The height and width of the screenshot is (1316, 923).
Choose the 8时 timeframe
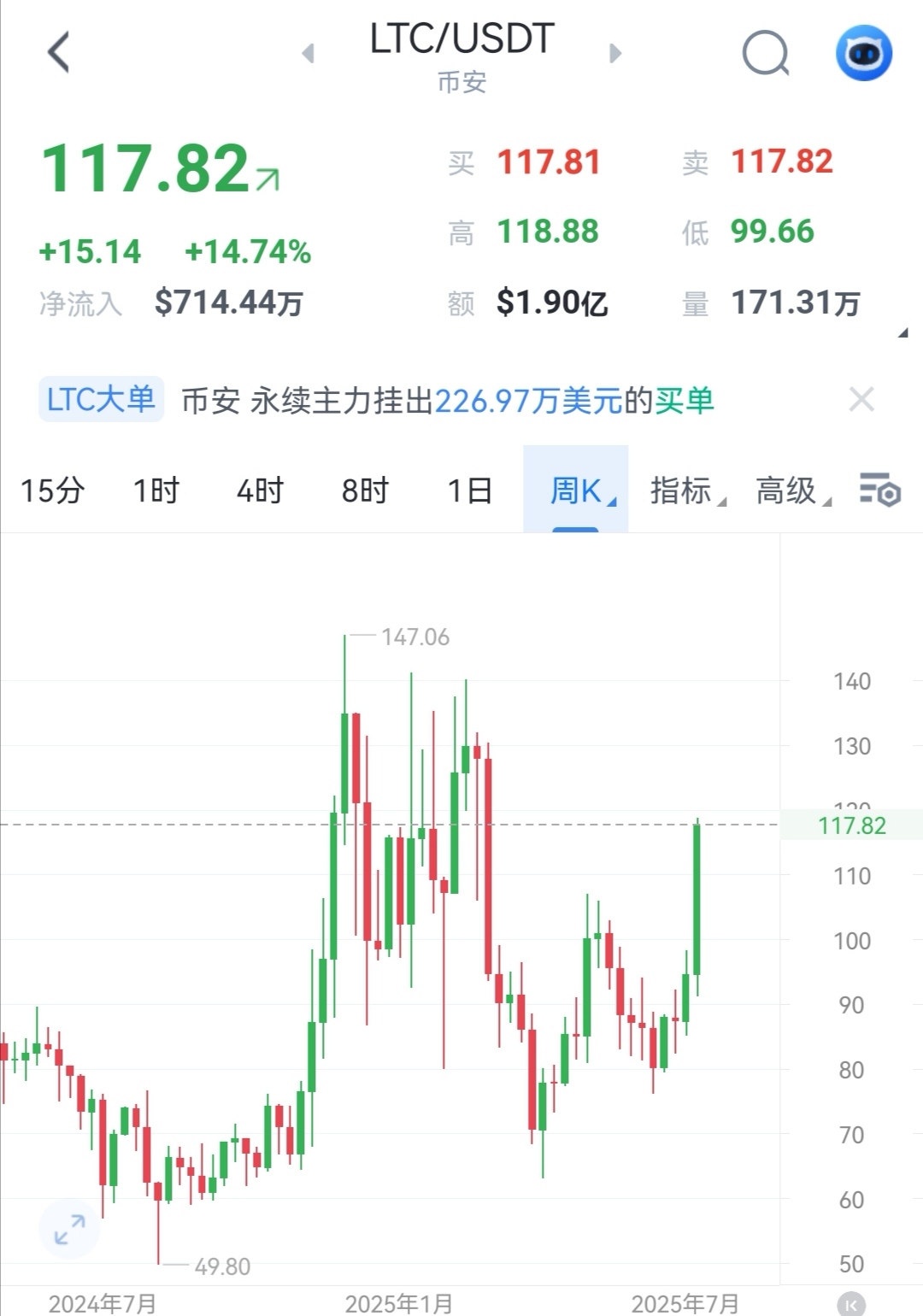pos(365,491)
